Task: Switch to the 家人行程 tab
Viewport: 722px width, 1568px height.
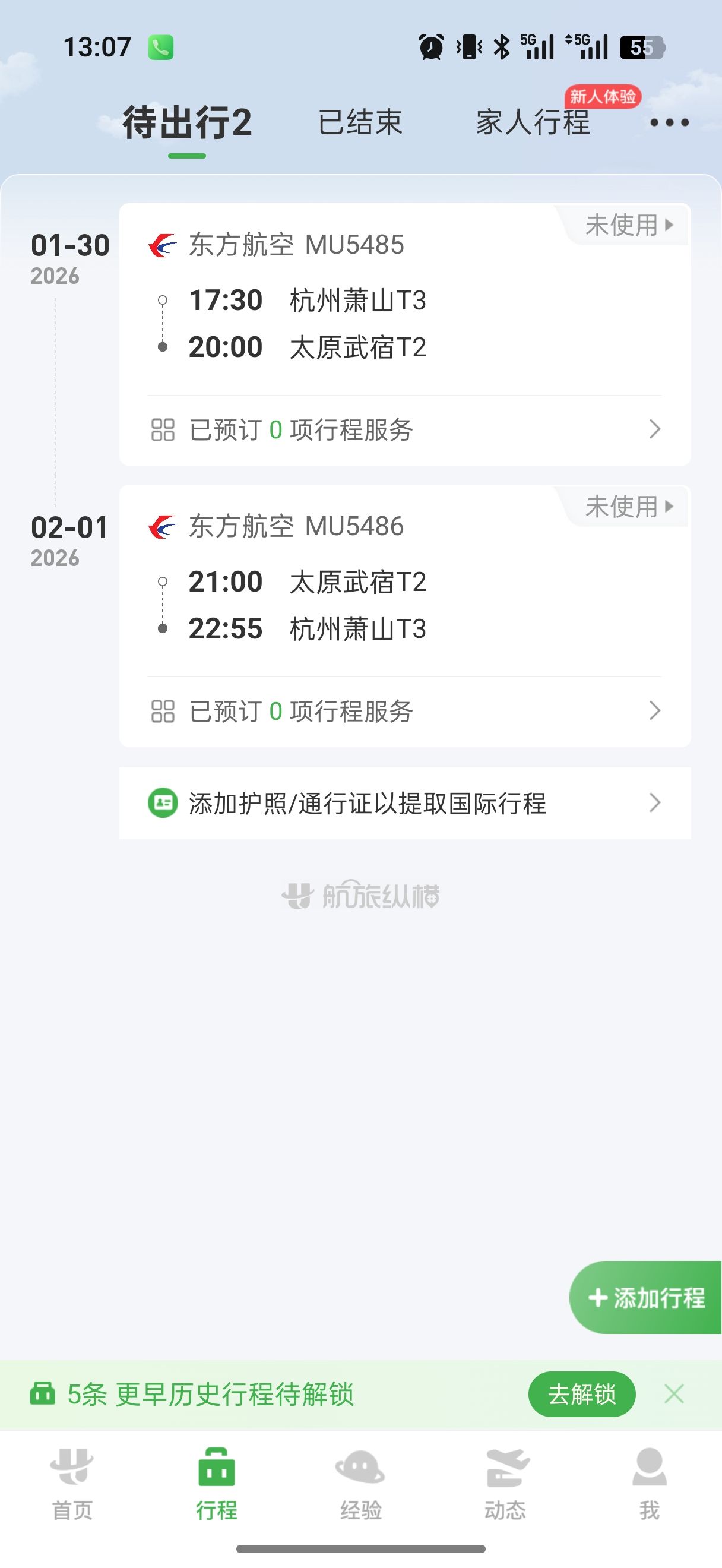Action: [533, 122]
